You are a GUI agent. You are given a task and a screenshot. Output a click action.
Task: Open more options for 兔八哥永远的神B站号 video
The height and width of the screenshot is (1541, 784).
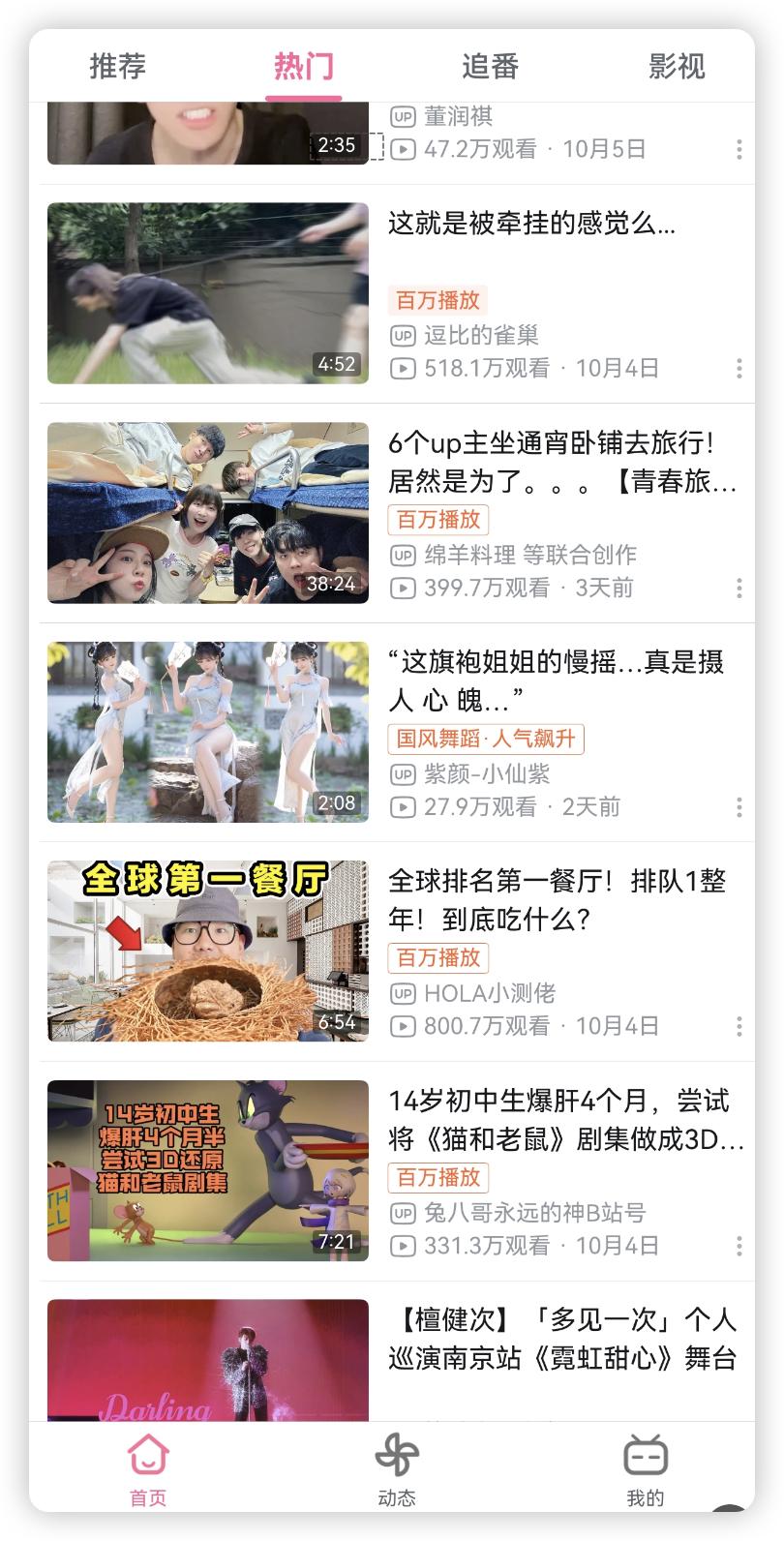pyautogui.click(x=739, y=1246)
